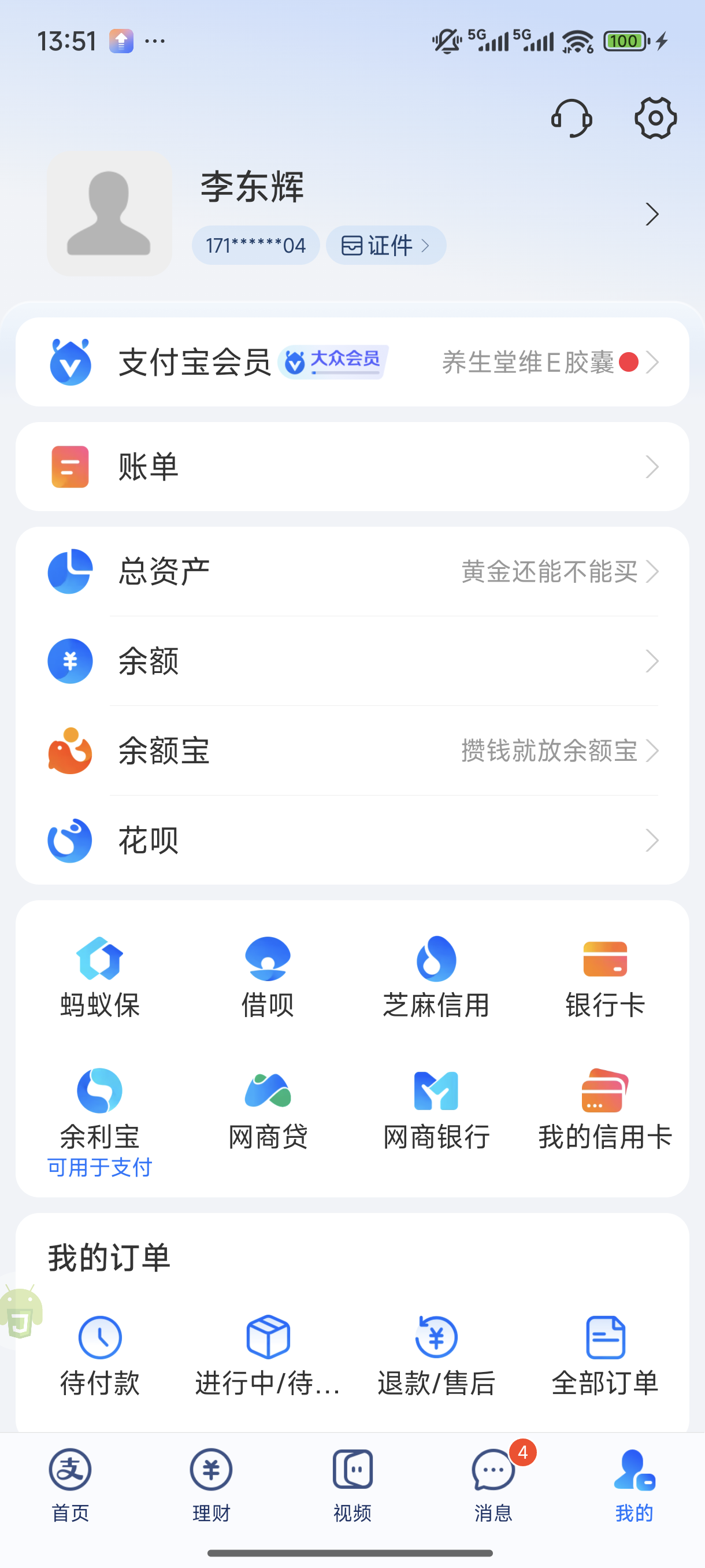Viewport: 705px width, 1568px height.
Task: Open 余额宝
Action: (352, 750)
